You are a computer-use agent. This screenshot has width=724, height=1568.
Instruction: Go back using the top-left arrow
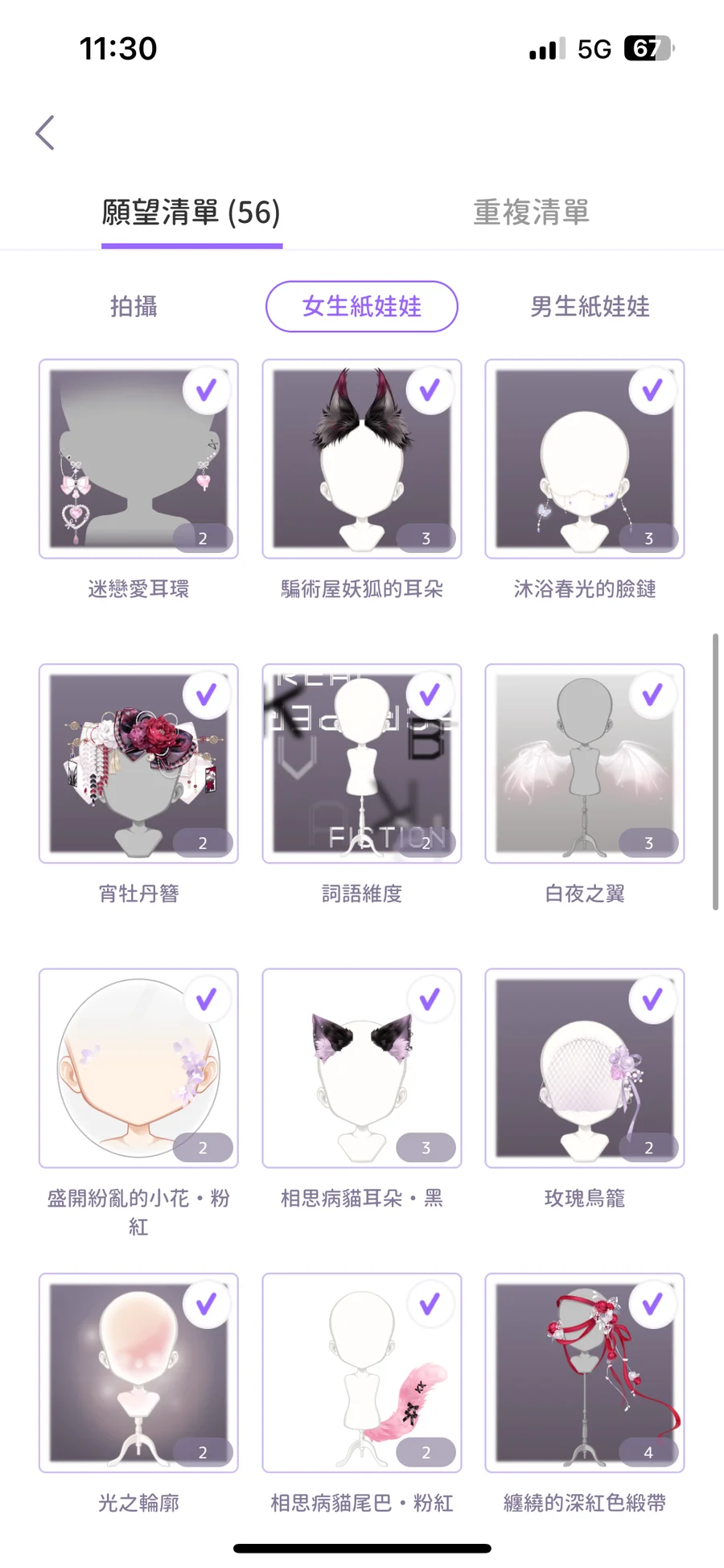click(x=45, y=133)
